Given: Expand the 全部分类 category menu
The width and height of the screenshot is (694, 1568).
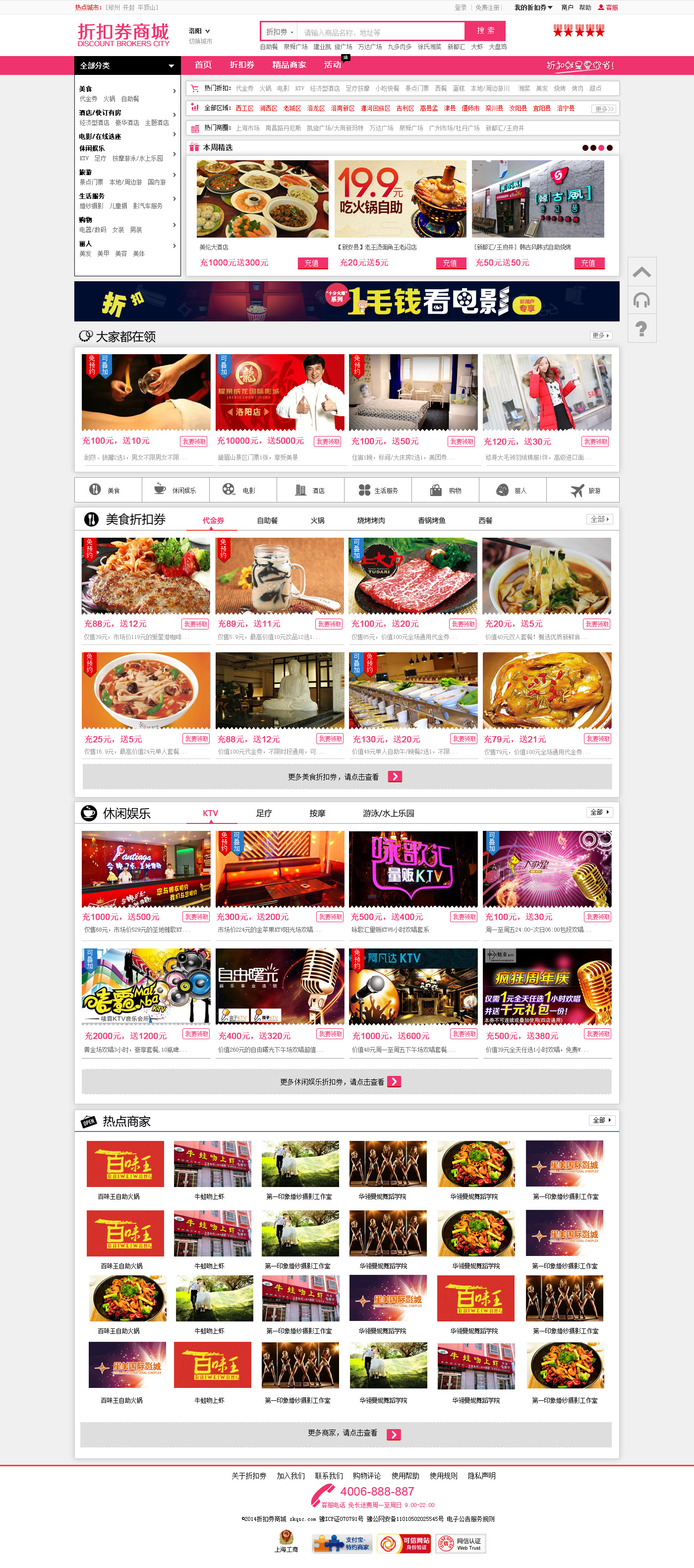Looking at the screenshot, I should 127,66.
